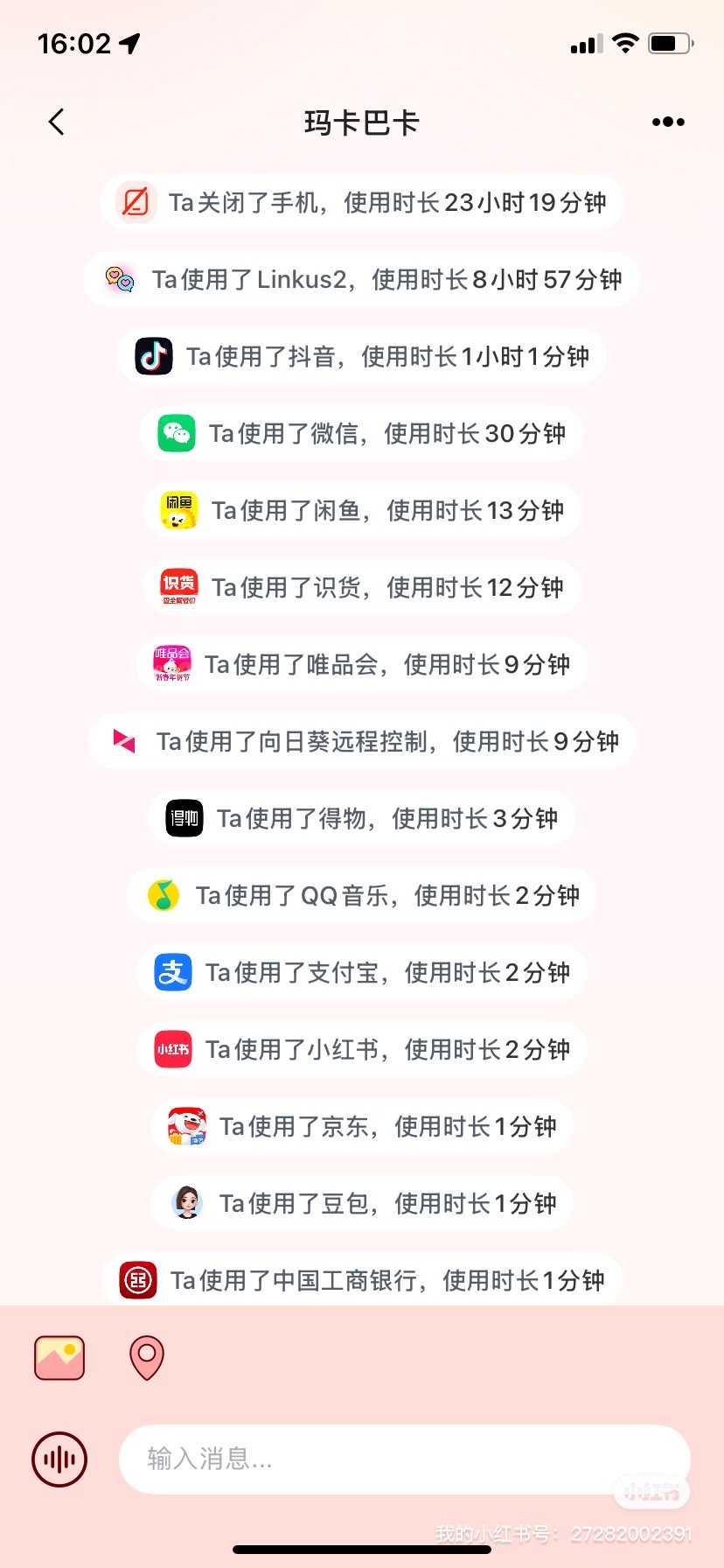Open the three-dot overflow menu
Screen dimensions: 724x1568
coord(668,122)
